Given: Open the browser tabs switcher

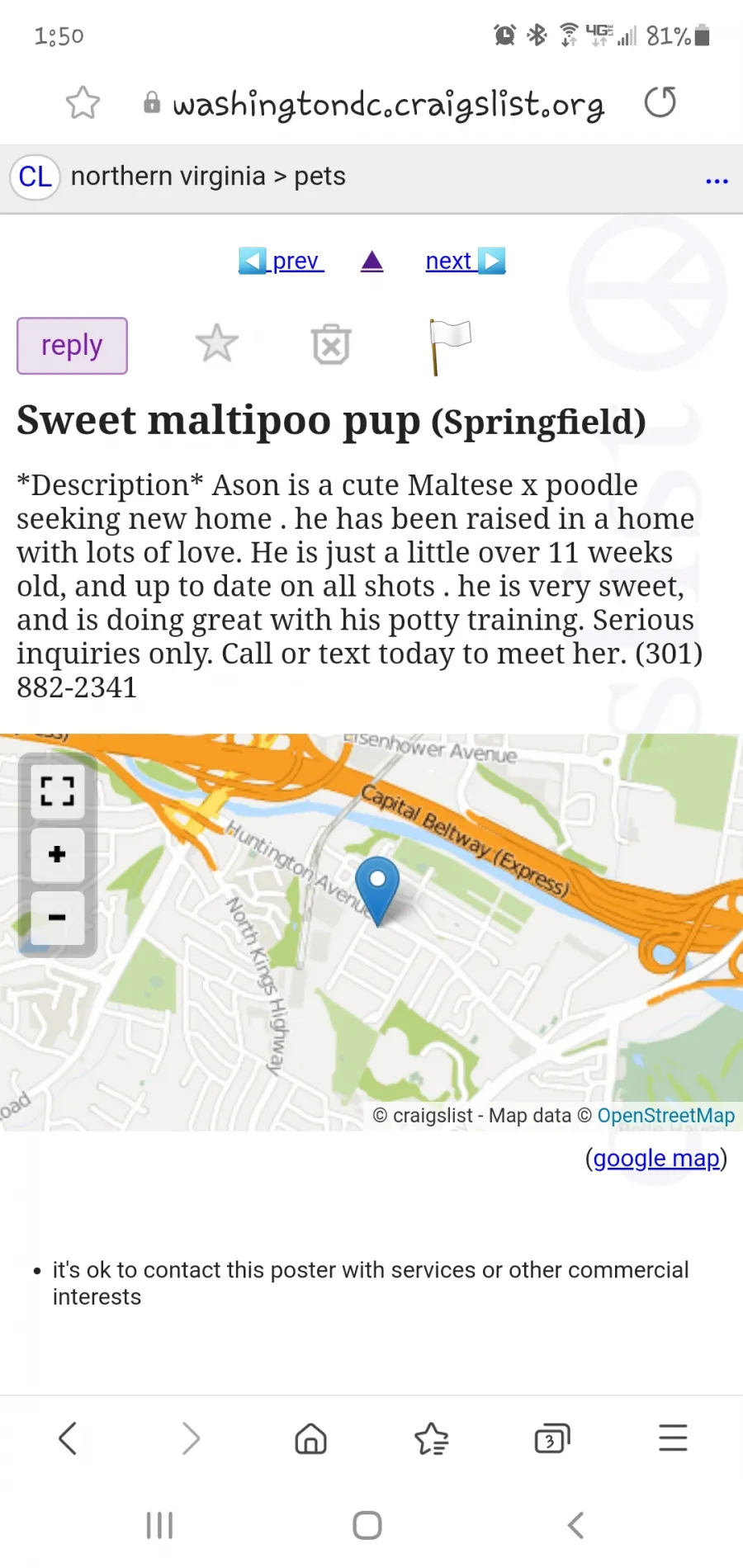Looking at the screenshot, I should click(552, 1438).
